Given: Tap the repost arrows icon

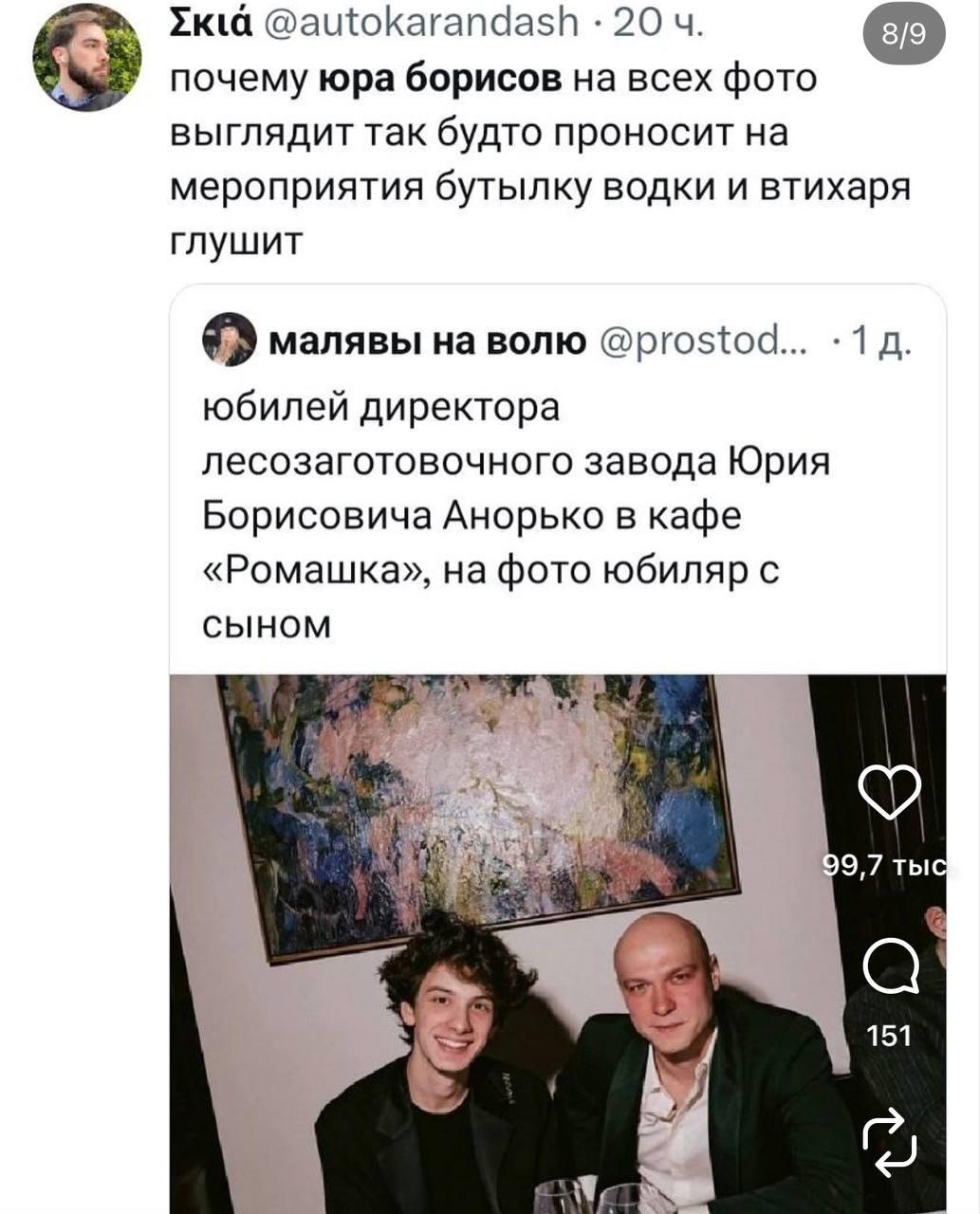Looking at the screenshot, I should (889, 1144).
